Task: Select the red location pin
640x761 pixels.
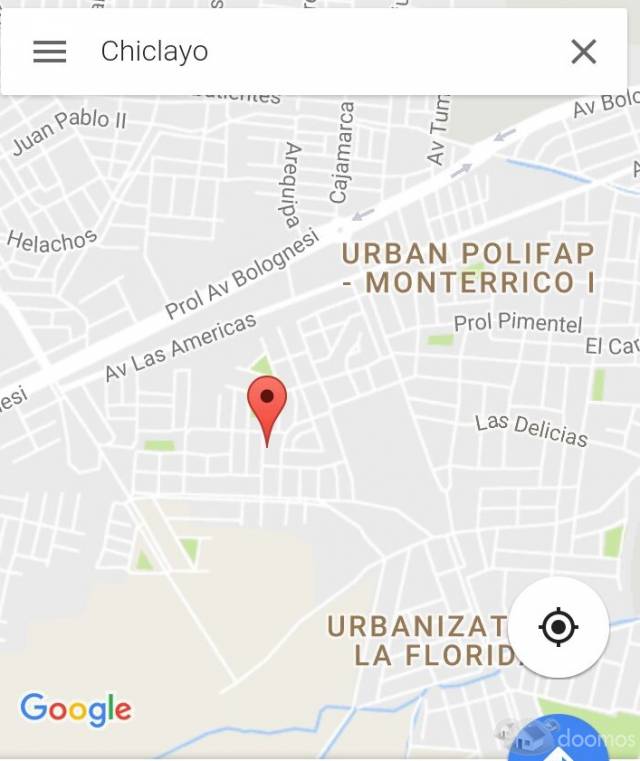Action: tap(267, 402)
